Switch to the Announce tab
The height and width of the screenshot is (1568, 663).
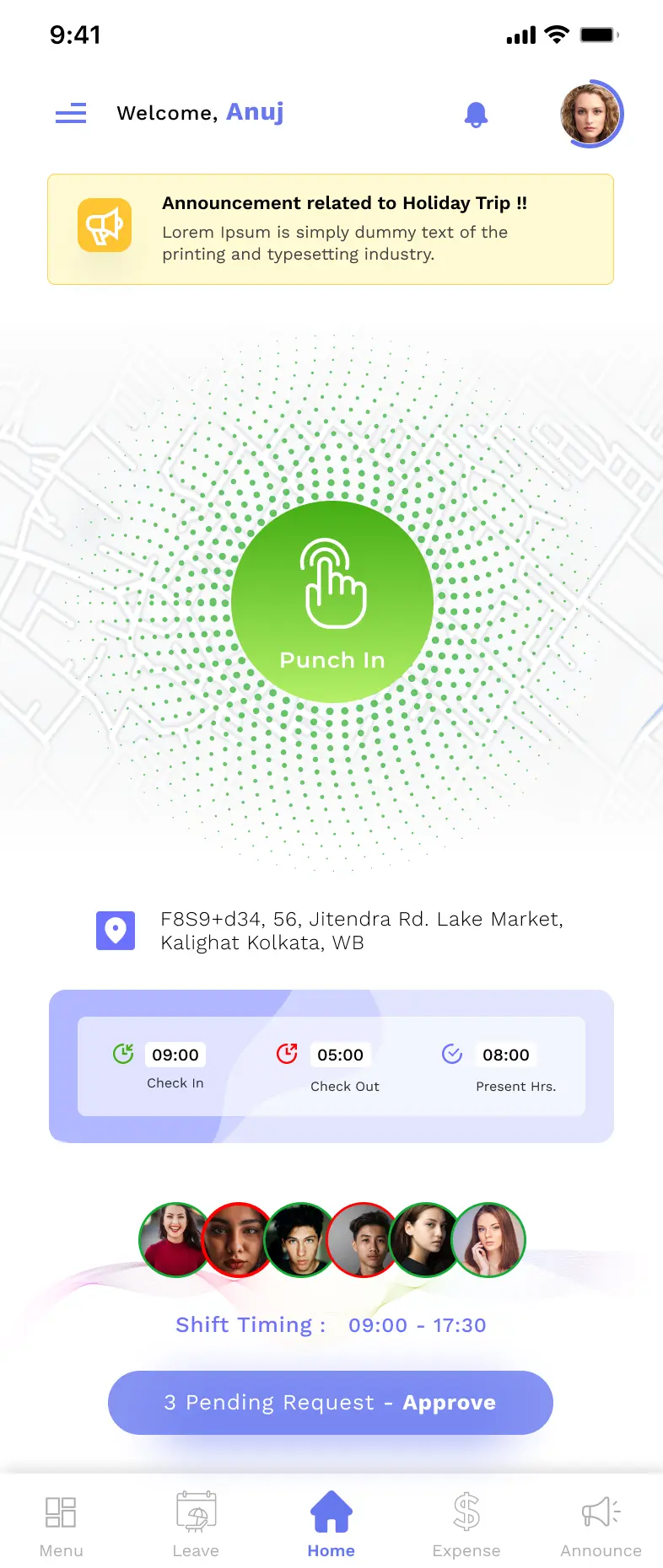(601, 1524)
